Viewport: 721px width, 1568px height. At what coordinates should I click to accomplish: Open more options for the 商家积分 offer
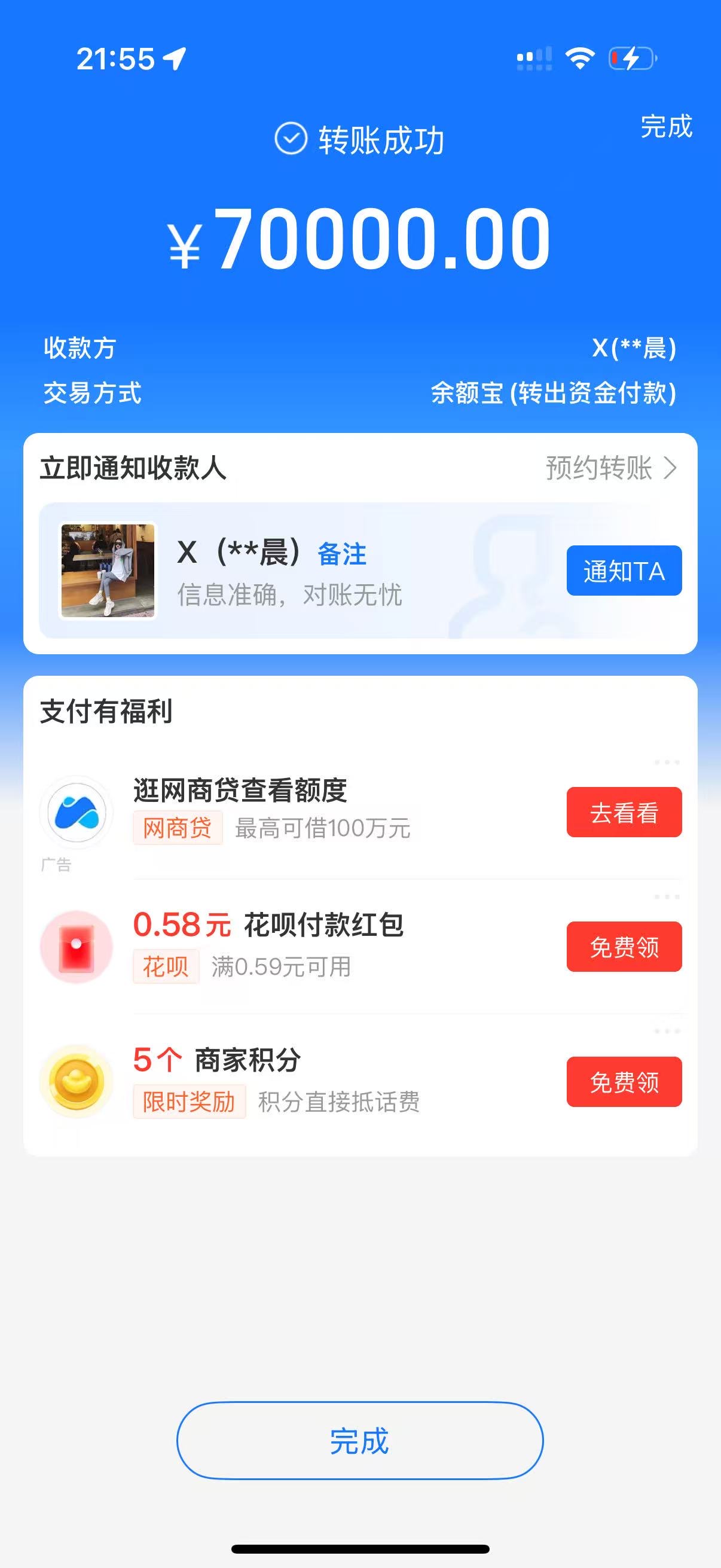point(667,1031)
